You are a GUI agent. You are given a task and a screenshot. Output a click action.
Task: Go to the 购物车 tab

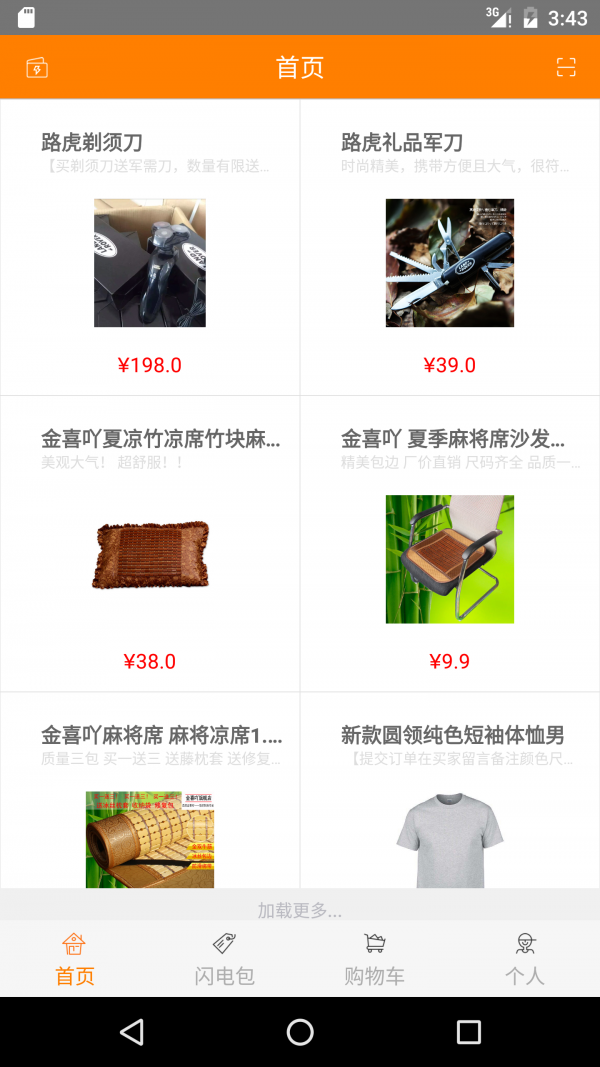click(x=375, y=959)
